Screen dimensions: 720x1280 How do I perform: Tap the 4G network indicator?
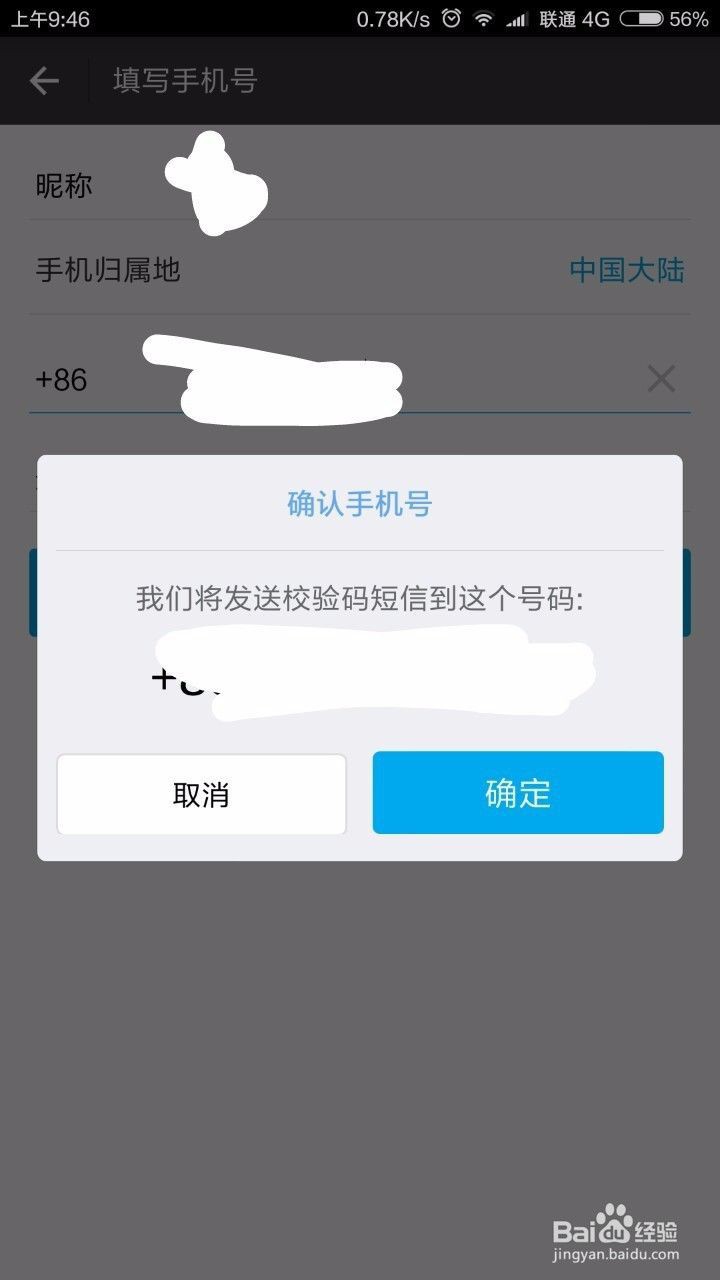click(597, 17)
